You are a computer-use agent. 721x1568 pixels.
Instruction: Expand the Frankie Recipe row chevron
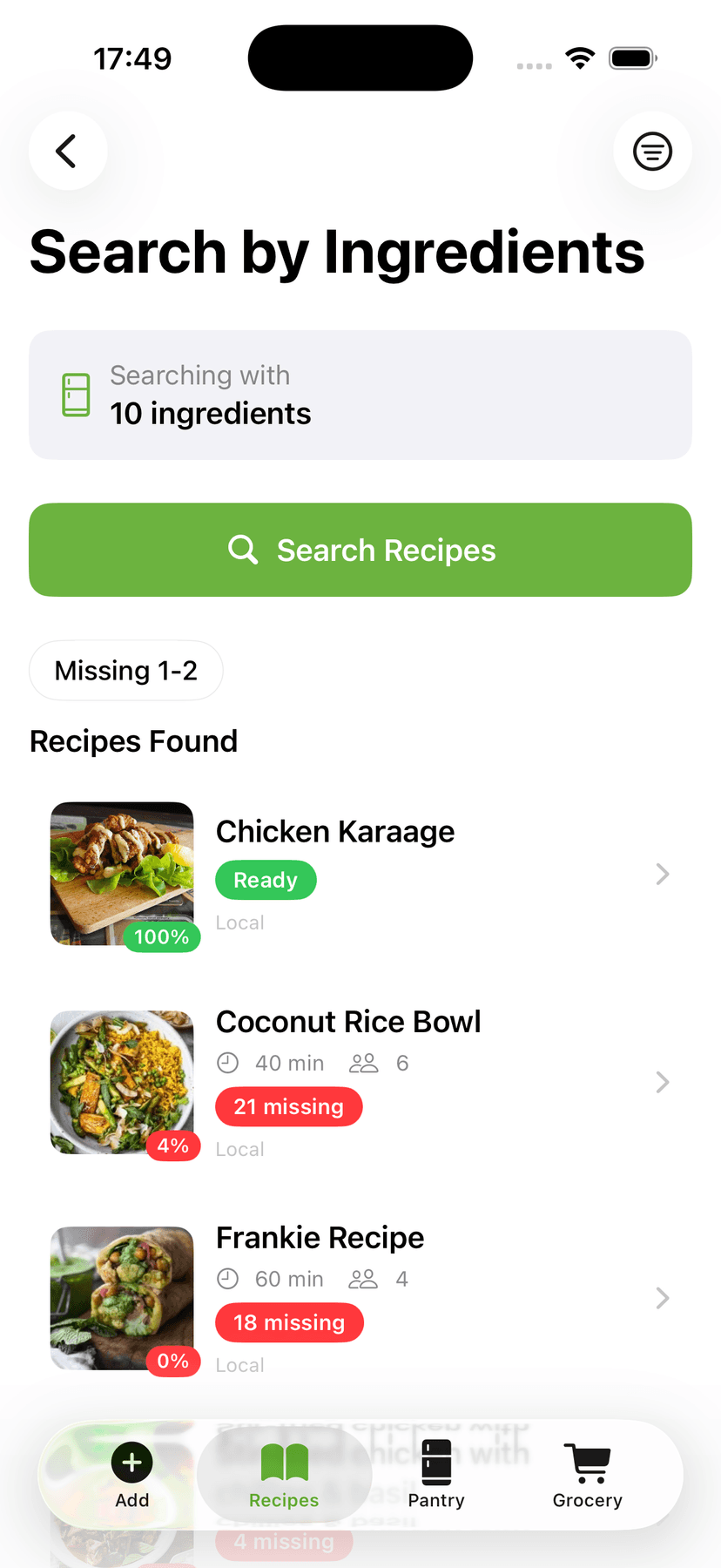tap(663, 1298)
